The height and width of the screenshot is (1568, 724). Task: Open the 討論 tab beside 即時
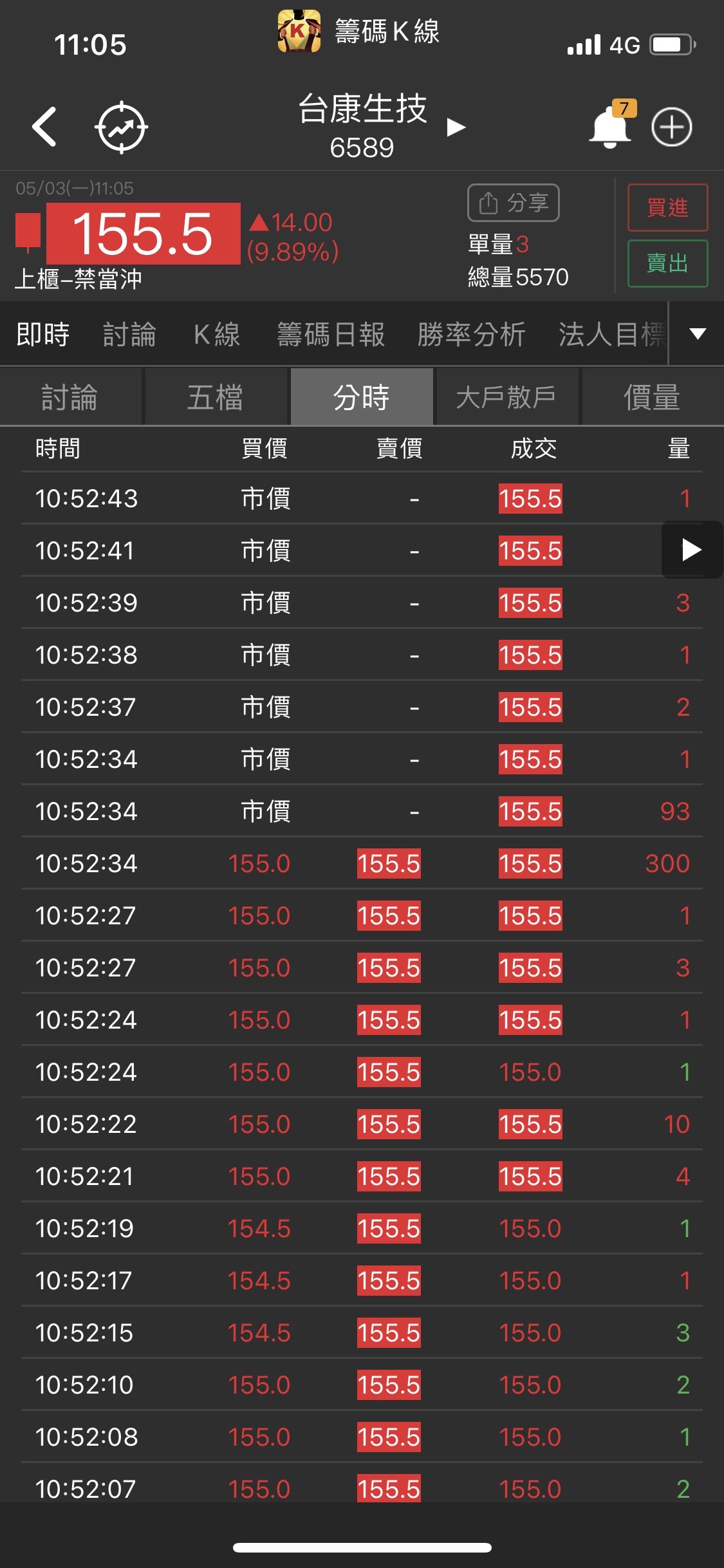(129, 334)
